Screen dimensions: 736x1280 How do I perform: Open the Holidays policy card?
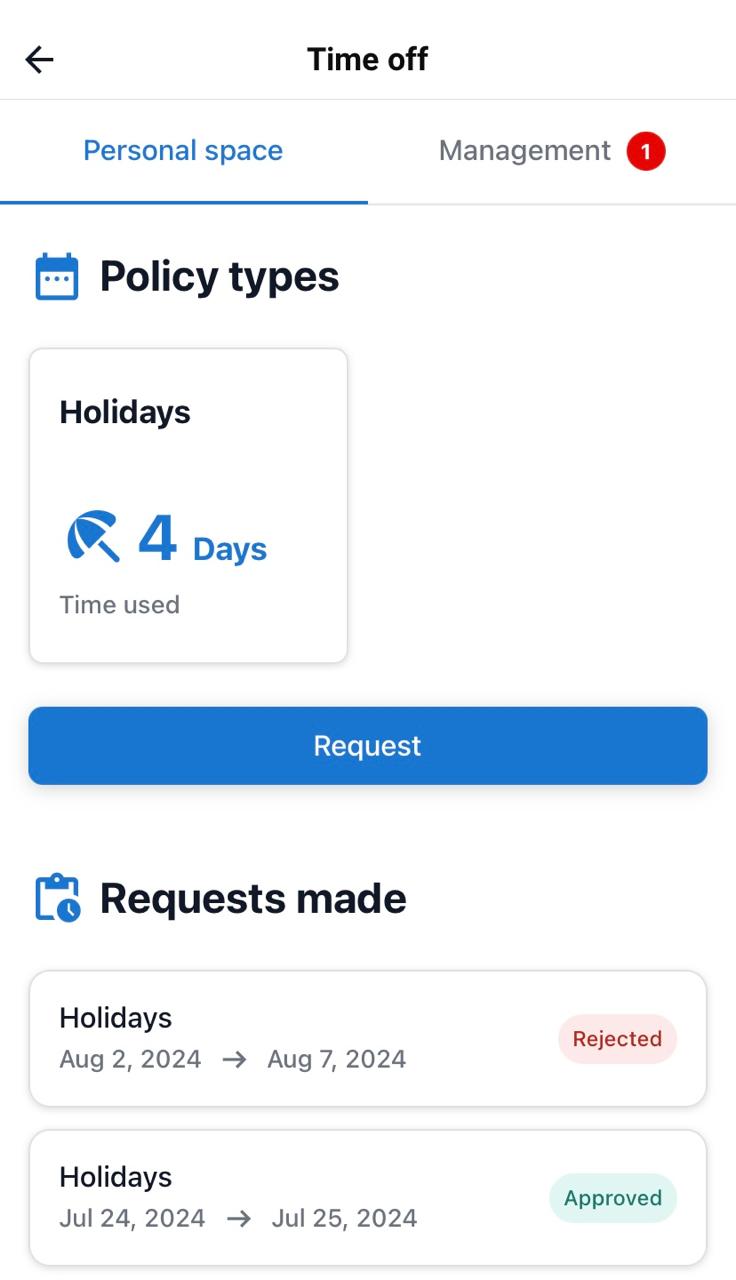point(188,505)
